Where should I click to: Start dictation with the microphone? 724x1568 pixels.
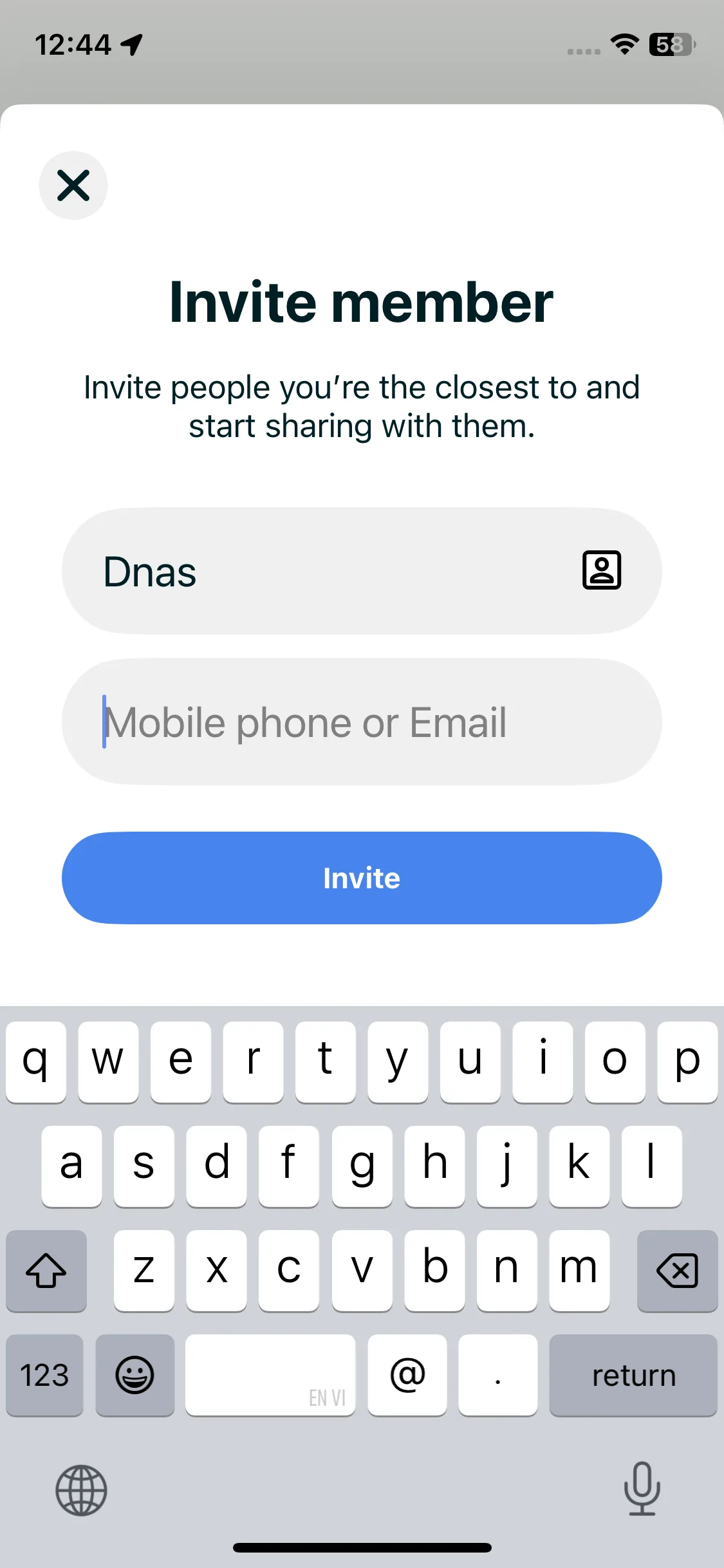click(x=642, y=1489)
